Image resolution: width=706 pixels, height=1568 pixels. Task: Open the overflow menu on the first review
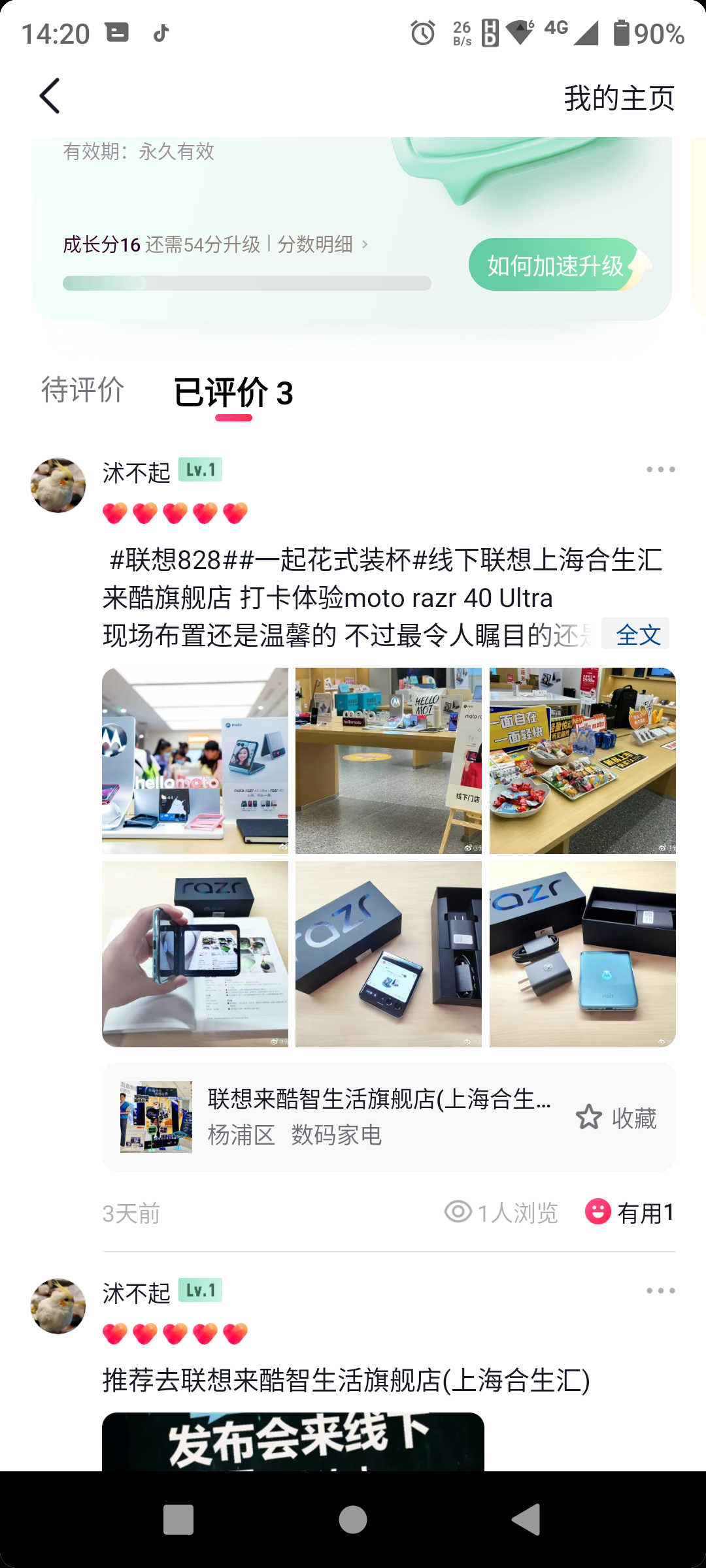tap(660, 470)
